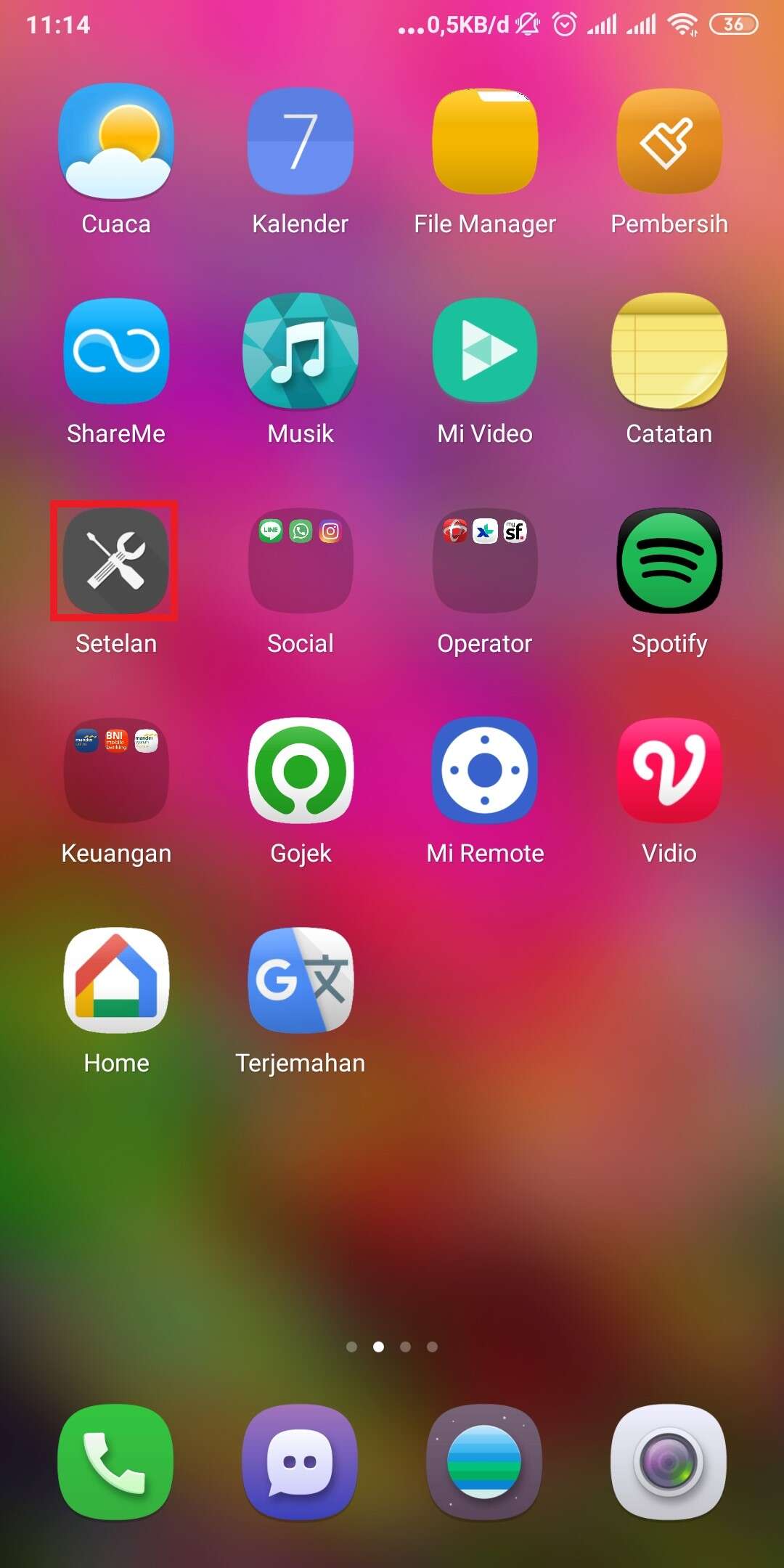Viewport: 784px width, 1568px height.
Task: Launch ShareMe
Action: (x=116, y=351)
